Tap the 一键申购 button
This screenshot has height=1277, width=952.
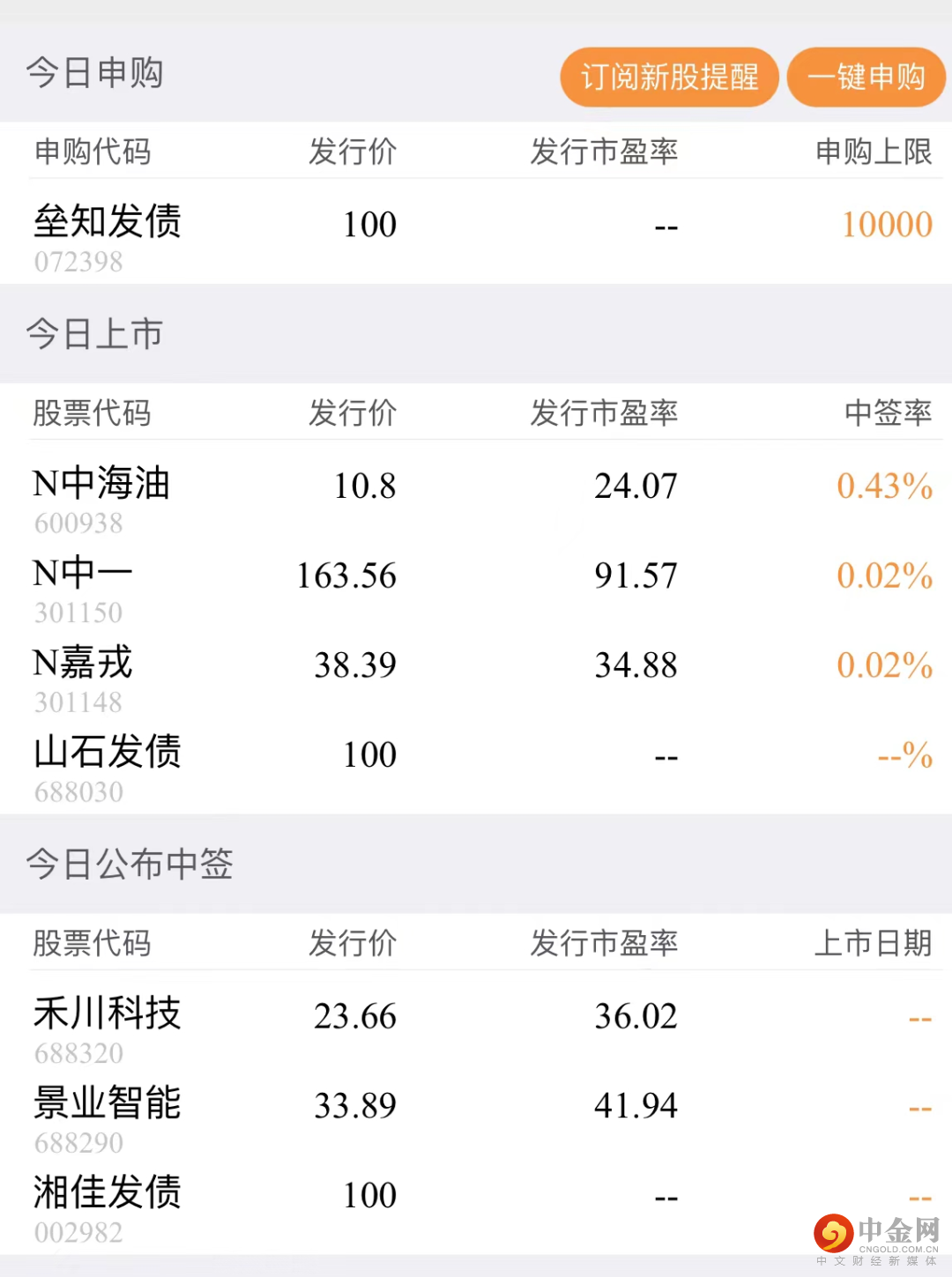coord(866,78)
